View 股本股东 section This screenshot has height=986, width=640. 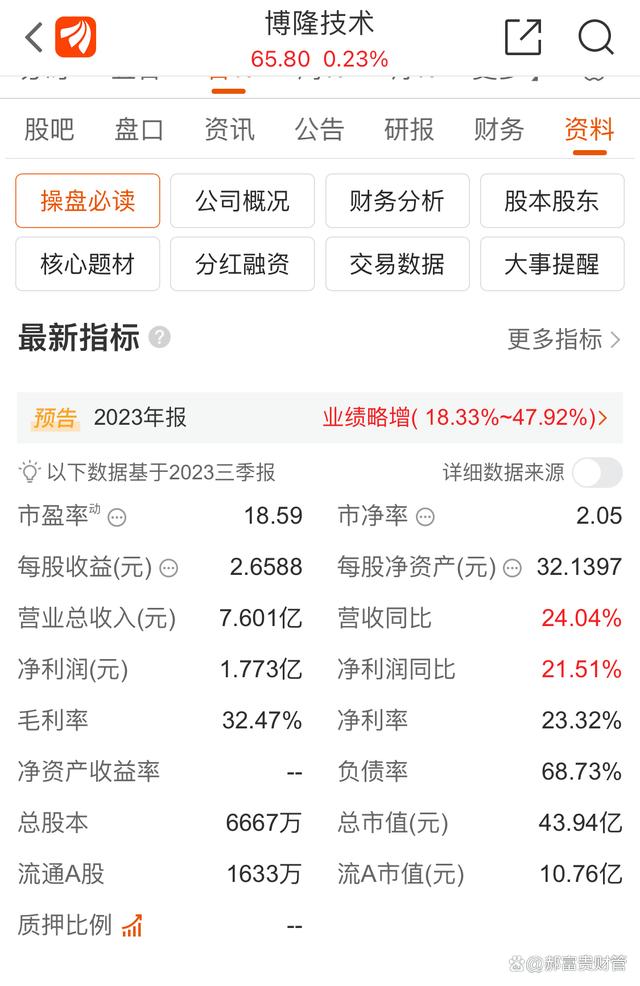tap(552, 201)
